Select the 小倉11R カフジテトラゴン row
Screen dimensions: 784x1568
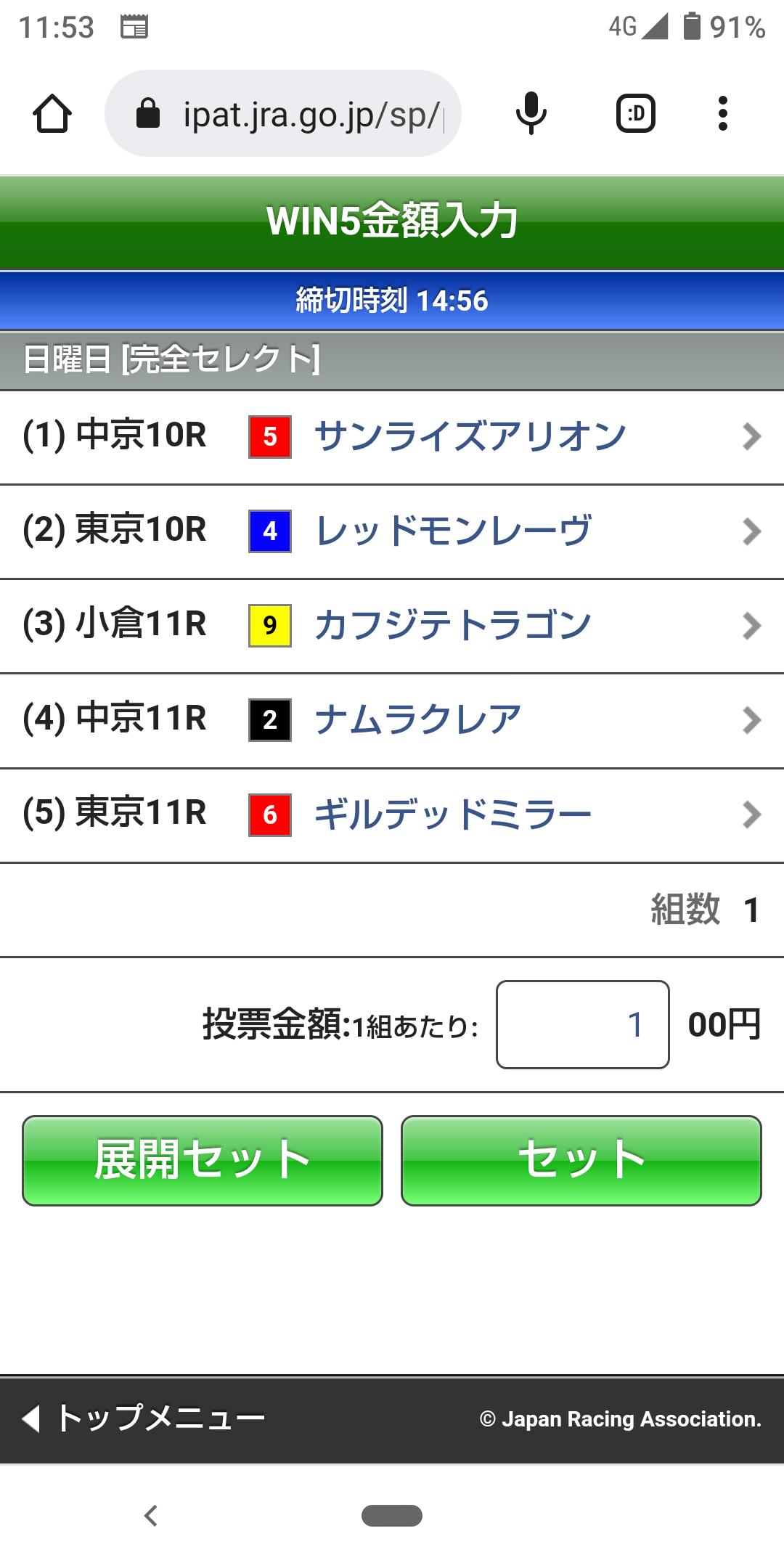pos(392,626)
